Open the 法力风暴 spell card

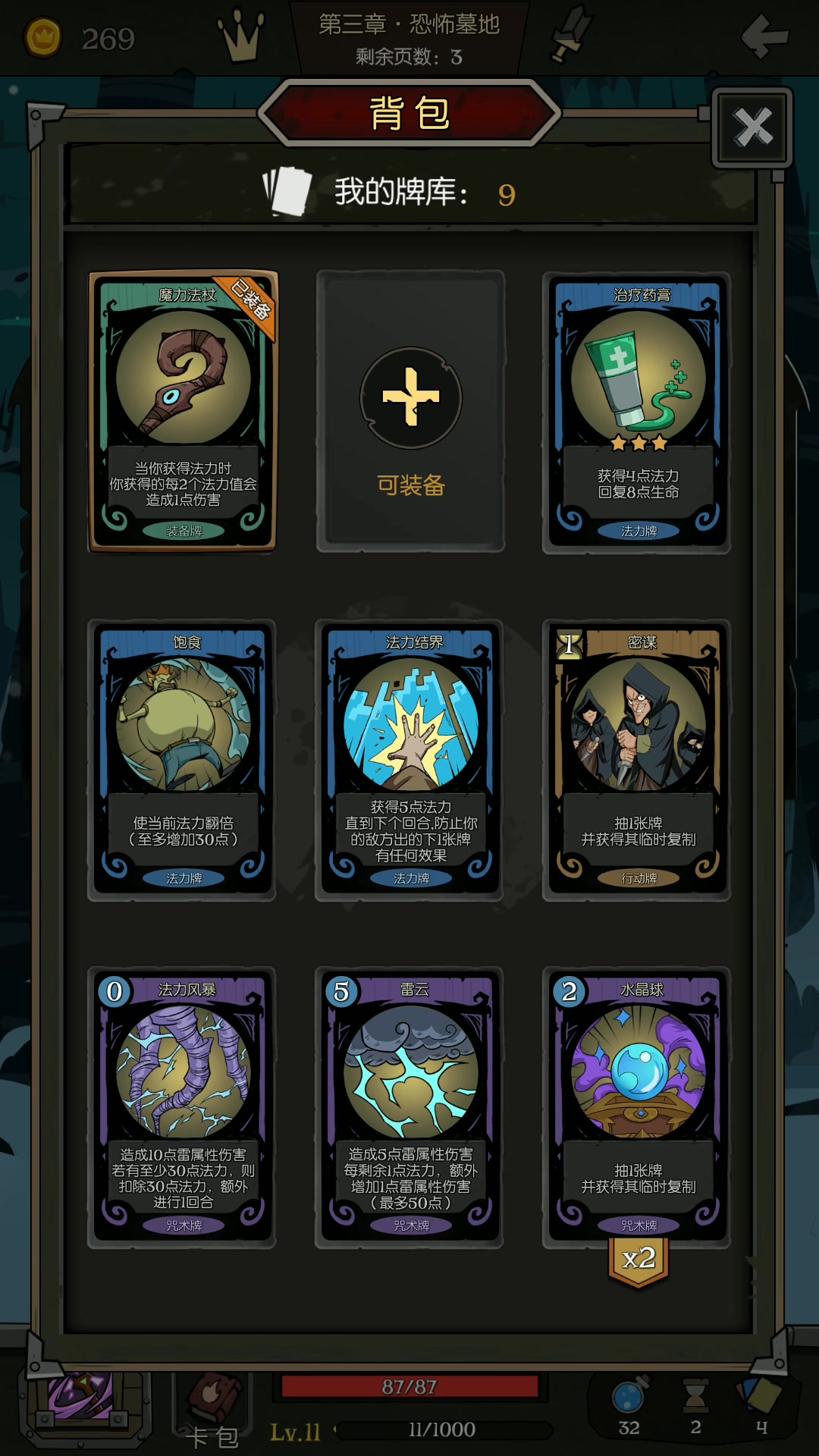[x=183, y=1107]
